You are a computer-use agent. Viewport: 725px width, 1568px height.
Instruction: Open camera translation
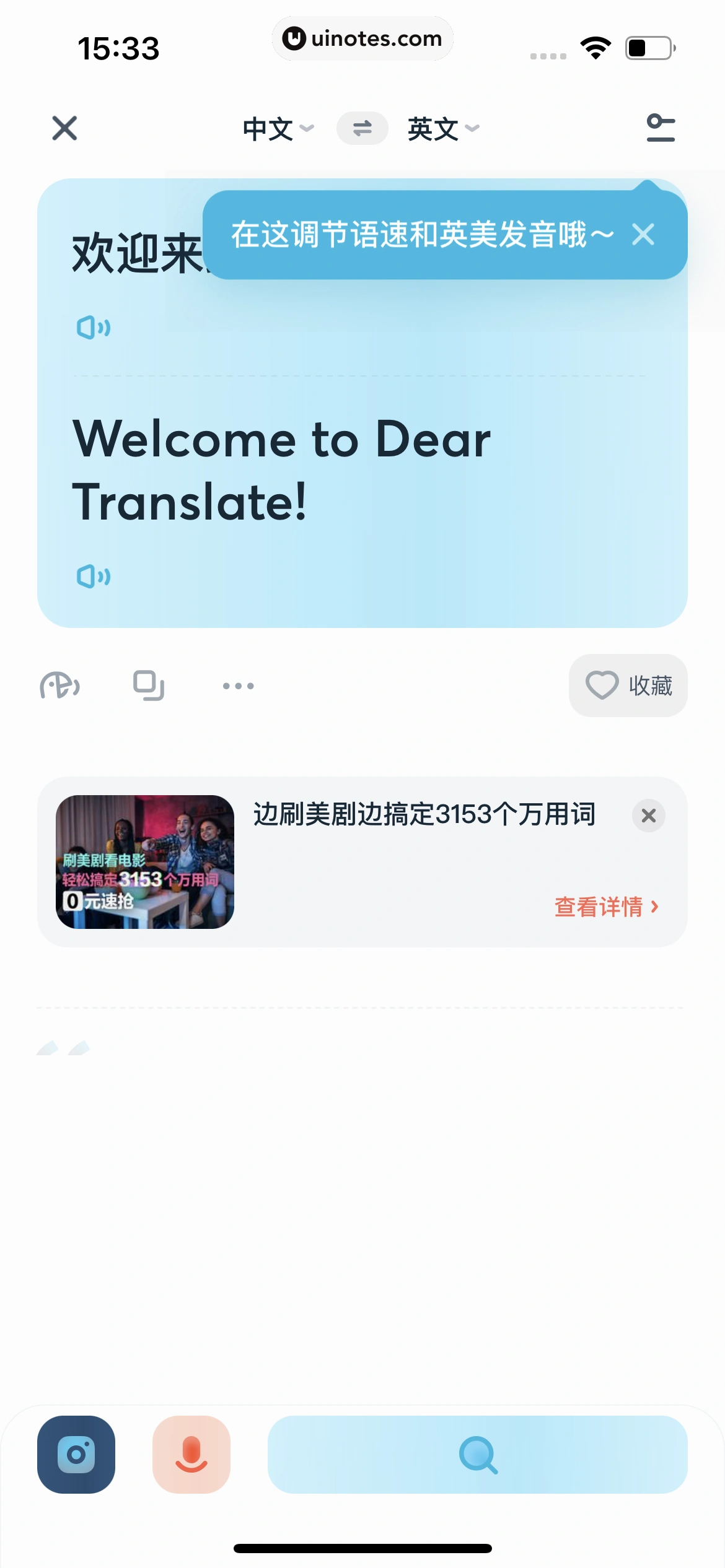click(x=76, y=1454)
